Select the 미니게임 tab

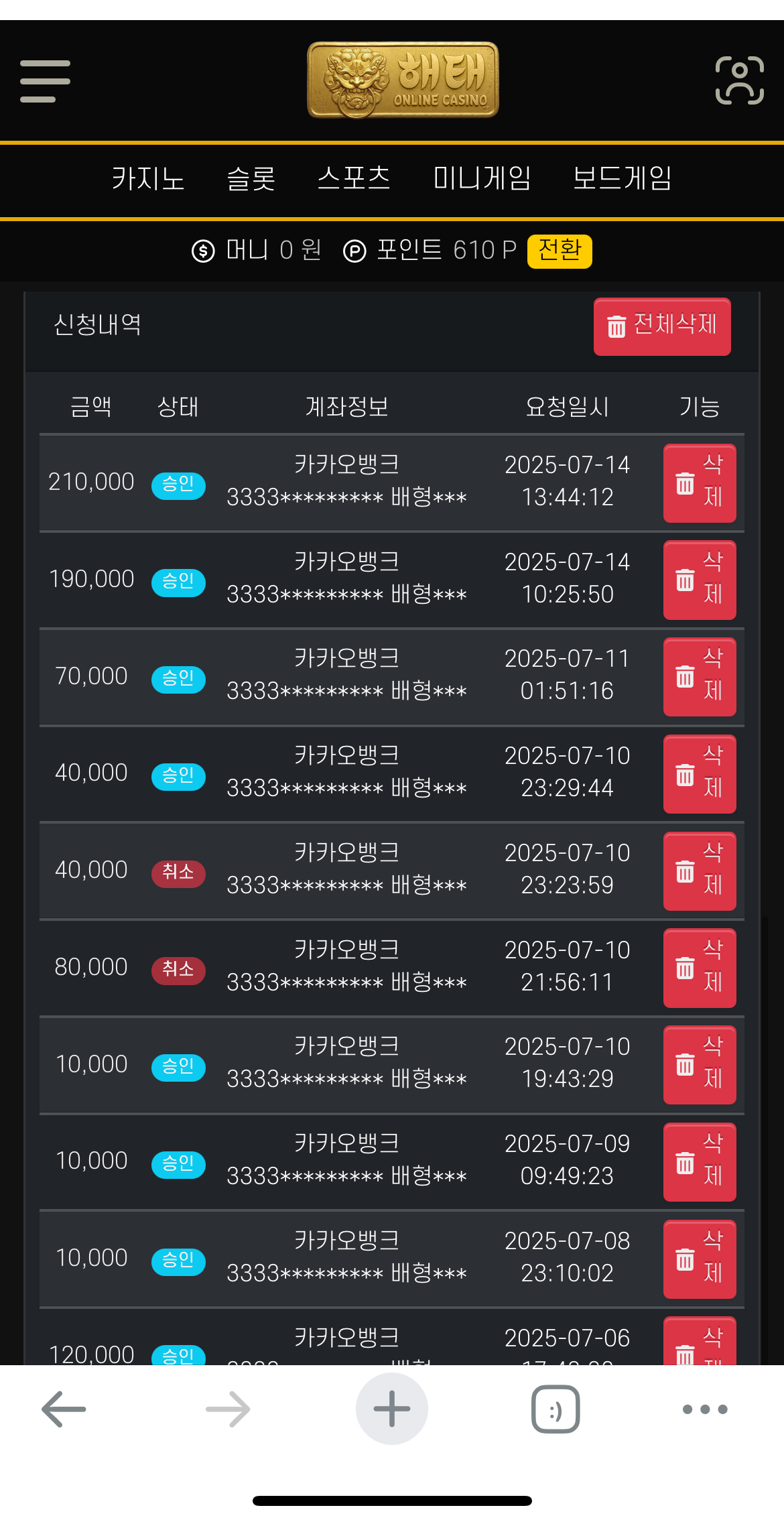482,179
